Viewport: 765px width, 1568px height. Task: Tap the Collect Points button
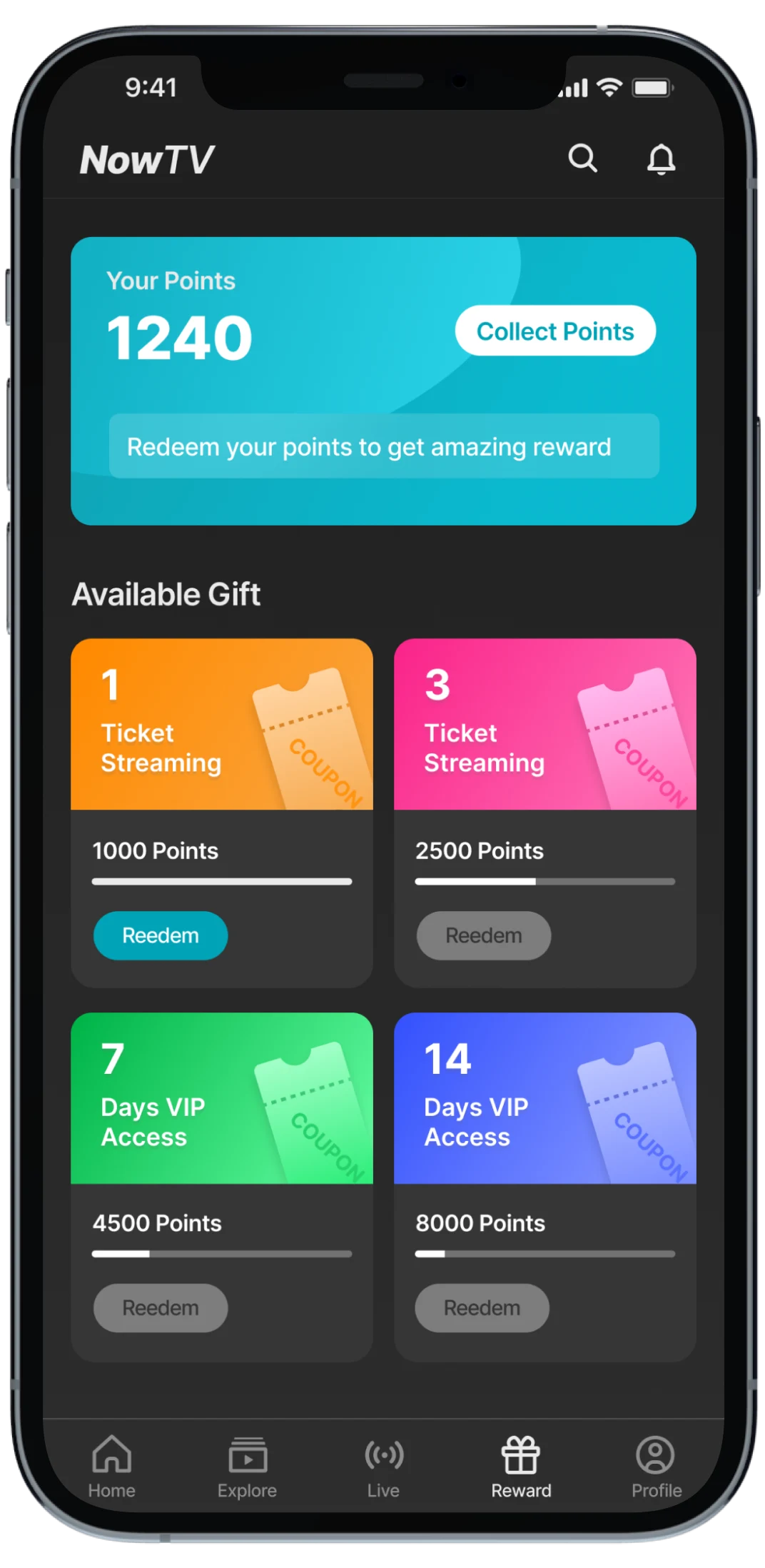[555, 331]
